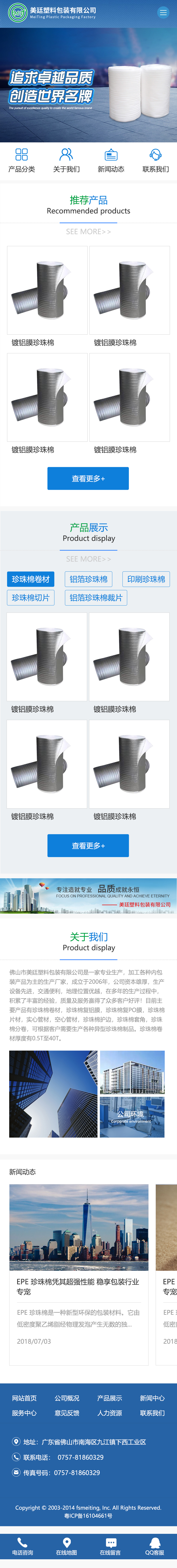
Task: Open 意见反馈 footer link
Action: (67, 1413)
